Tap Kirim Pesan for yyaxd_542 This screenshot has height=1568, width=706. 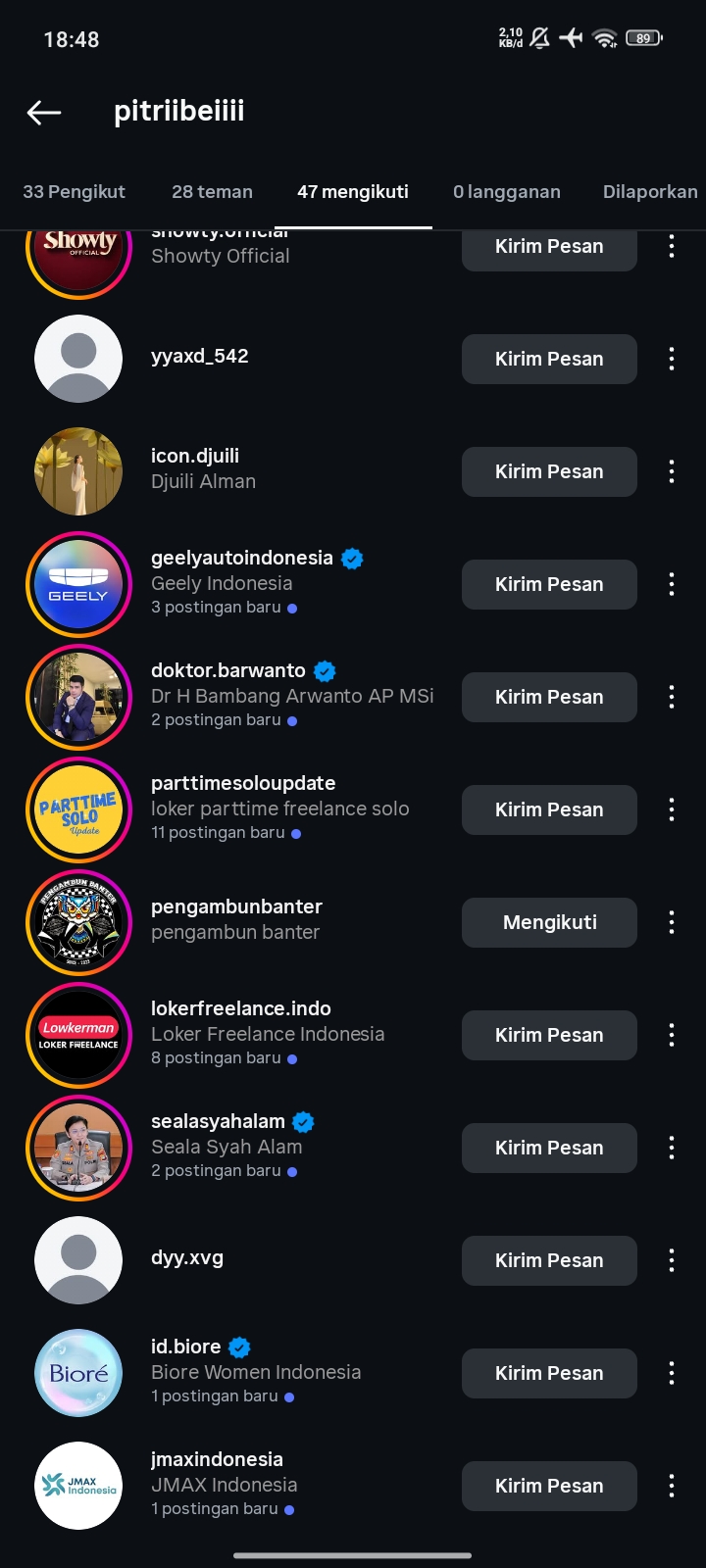click(549, 359)
